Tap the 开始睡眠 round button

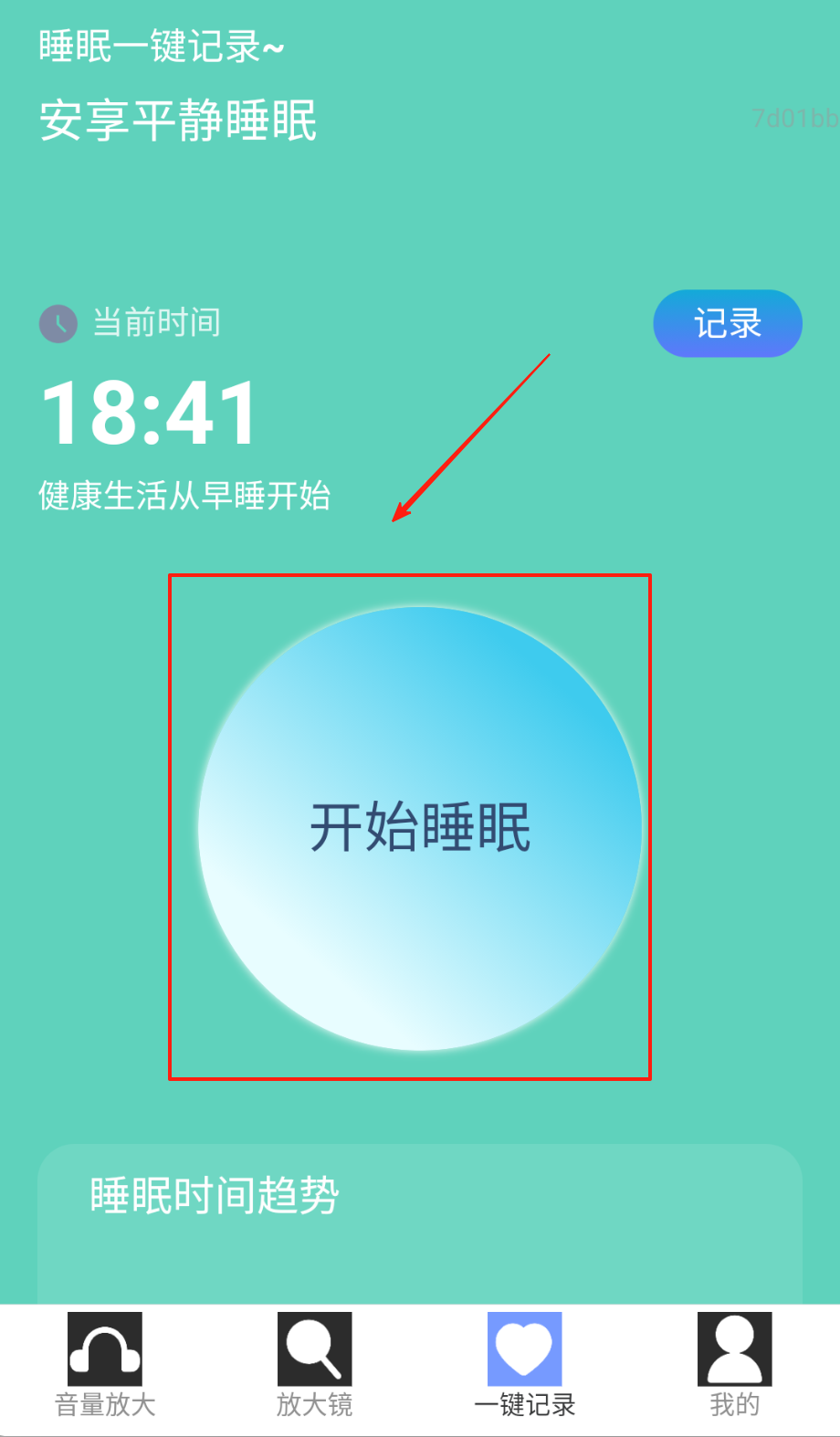tap(420, 828)
